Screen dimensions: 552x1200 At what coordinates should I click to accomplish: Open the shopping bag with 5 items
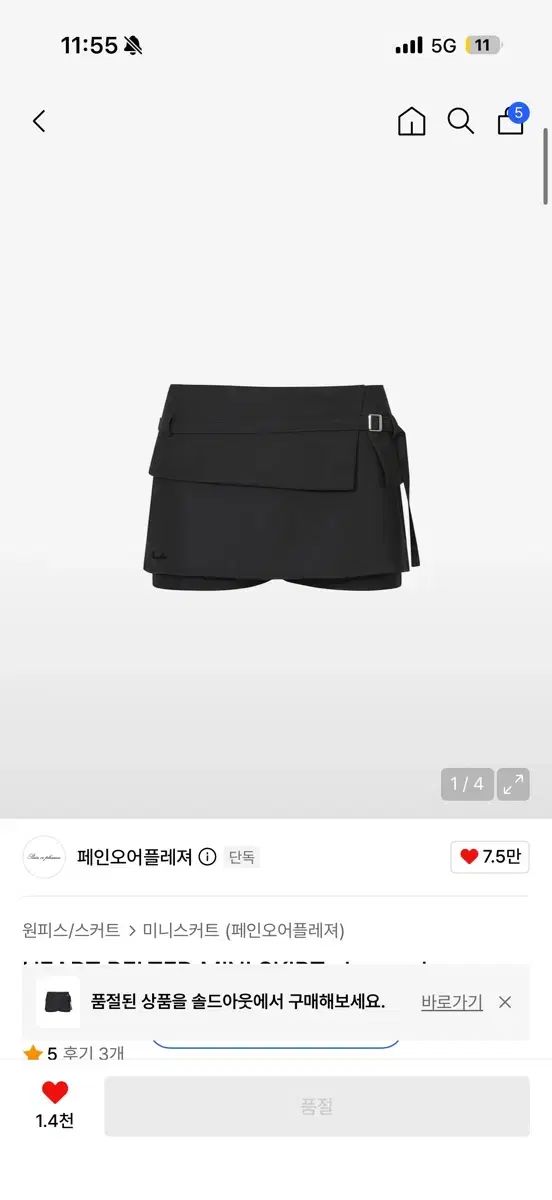[511, 120]
